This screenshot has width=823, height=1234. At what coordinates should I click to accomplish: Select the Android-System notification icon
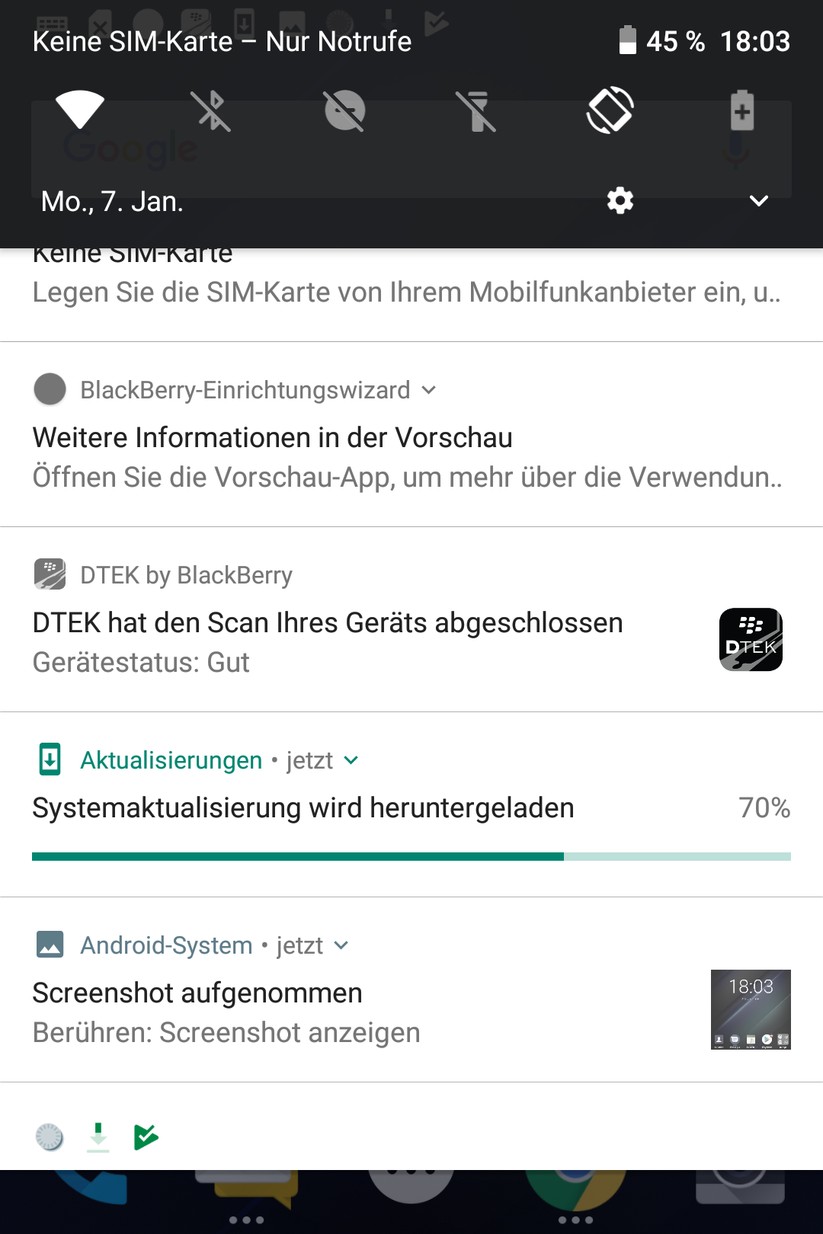pos(49,944)
